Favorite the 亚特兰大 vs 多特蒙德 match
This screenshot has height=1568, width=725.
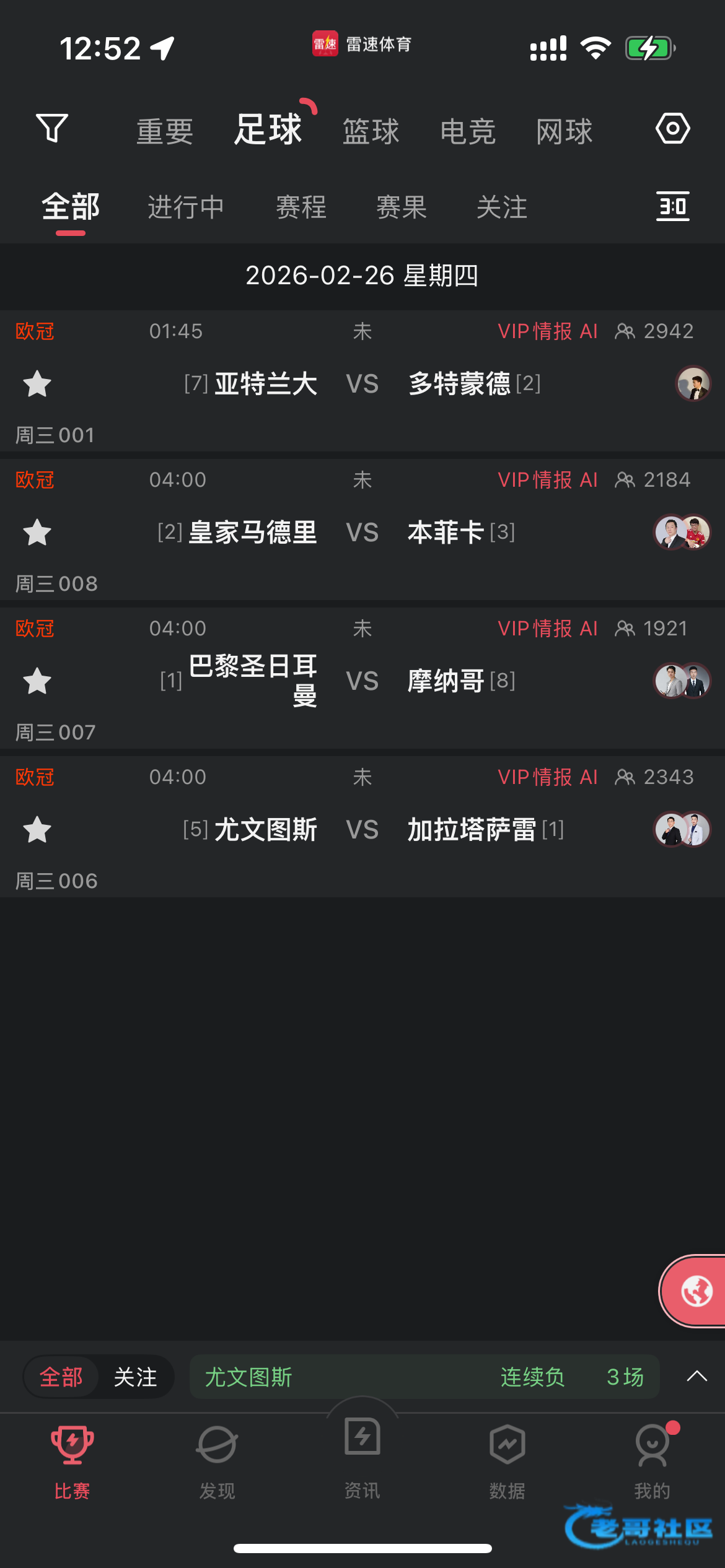click(37, 384)
